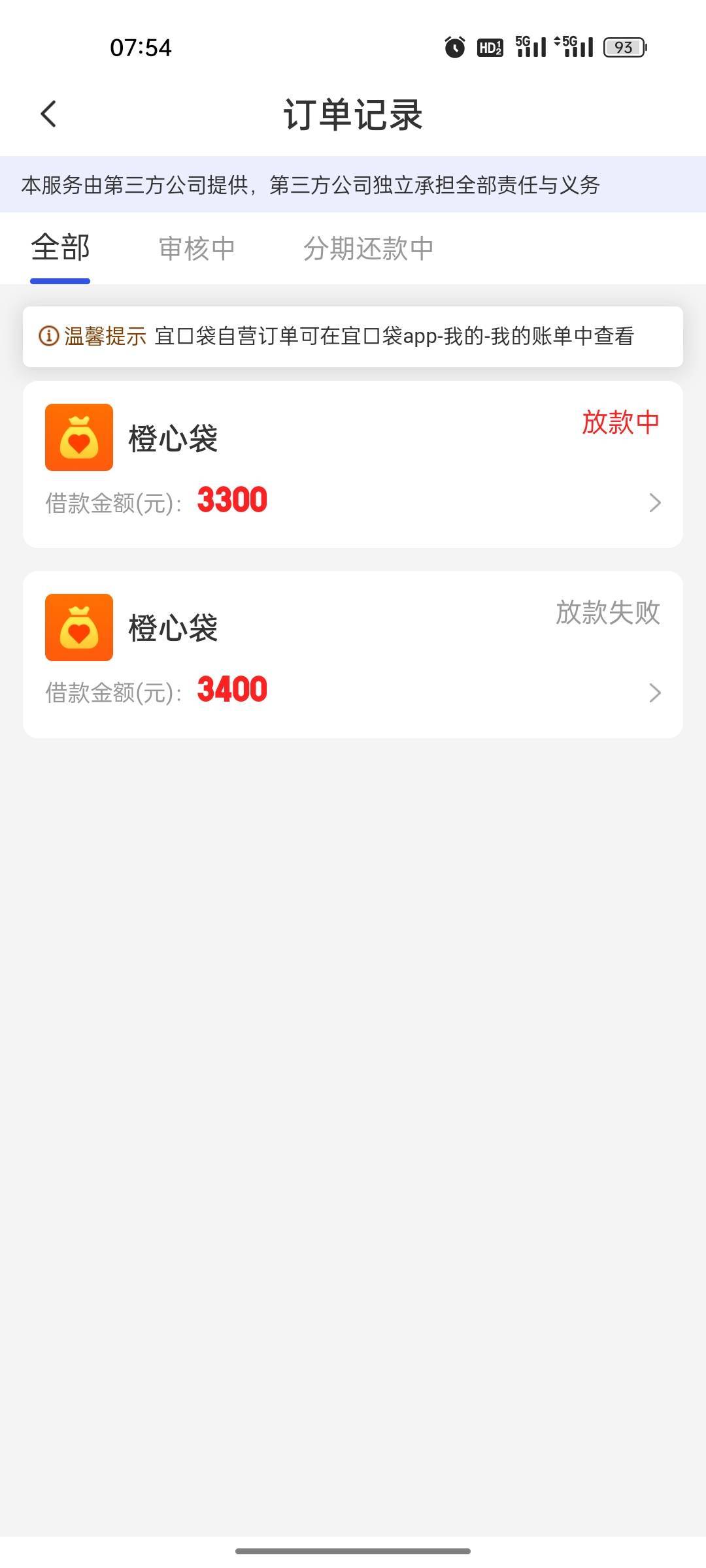This screenshot has width=706, height=1568.
Task: Select the 全部 tab
Action: pos(60,249)
